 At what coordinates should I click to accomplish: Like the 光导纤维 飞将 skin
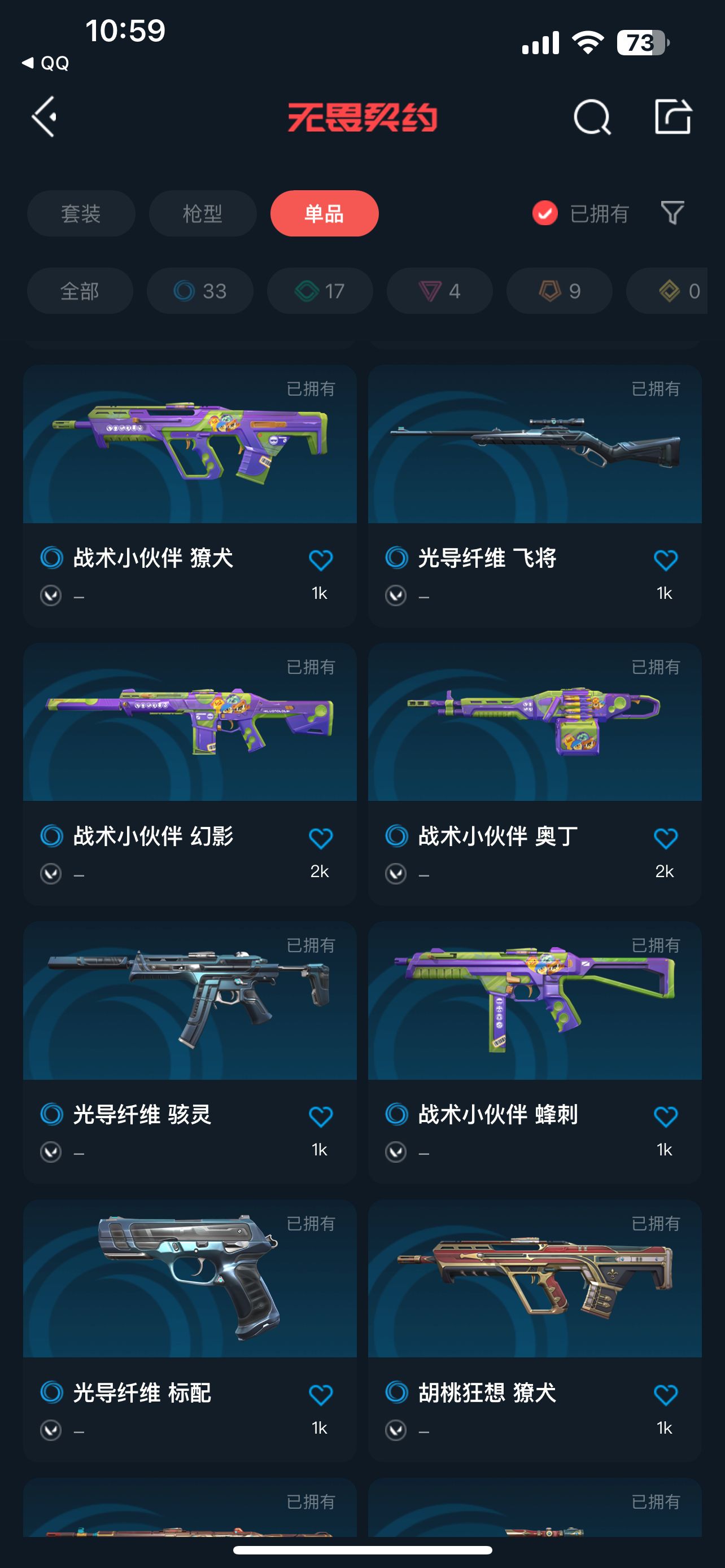click(x=665, y=560)
